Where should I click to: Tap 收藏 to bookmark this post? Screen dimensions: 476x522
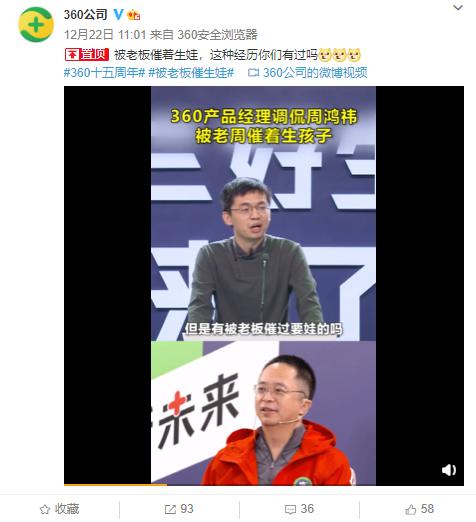[59, 509]
